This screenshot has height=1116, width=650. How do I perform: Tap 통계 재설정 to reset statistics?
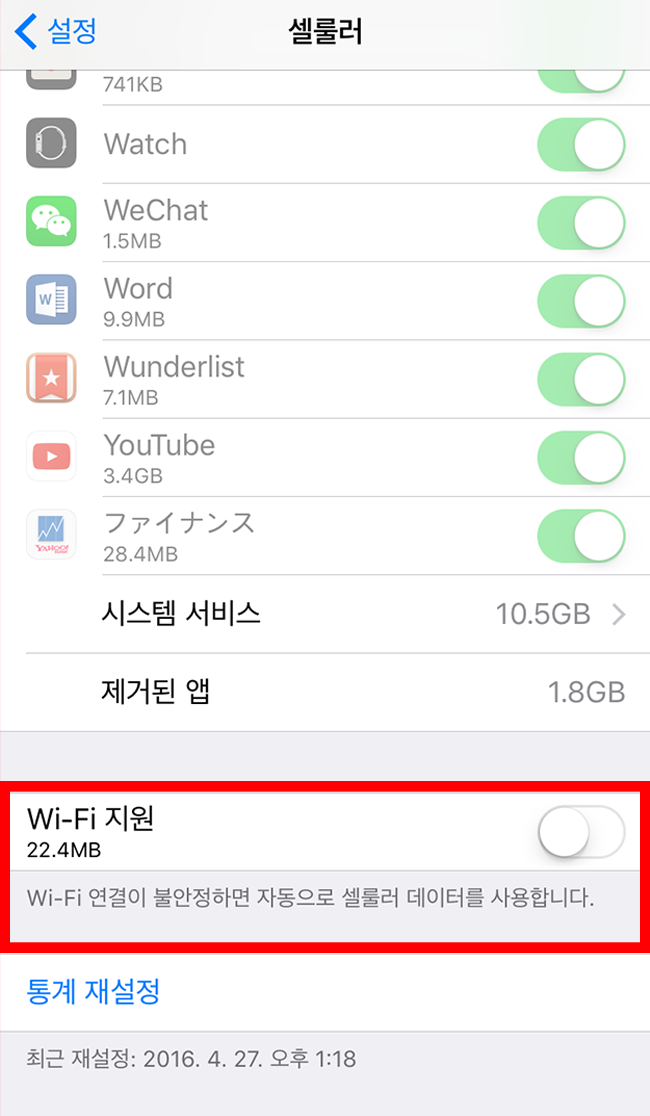(93, 991)
